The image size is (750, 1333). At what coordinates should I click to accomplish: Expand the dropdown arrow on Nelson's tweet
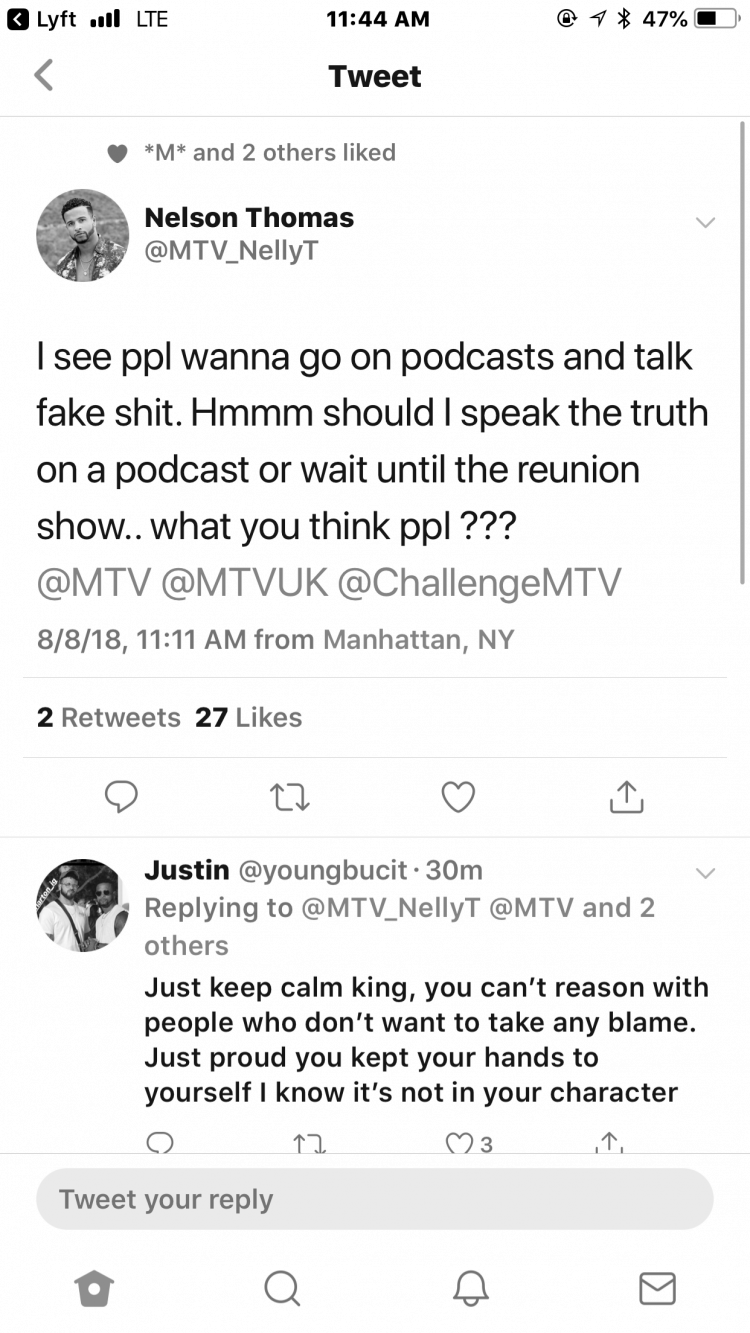pyautogui.click(x=705, y=222)
